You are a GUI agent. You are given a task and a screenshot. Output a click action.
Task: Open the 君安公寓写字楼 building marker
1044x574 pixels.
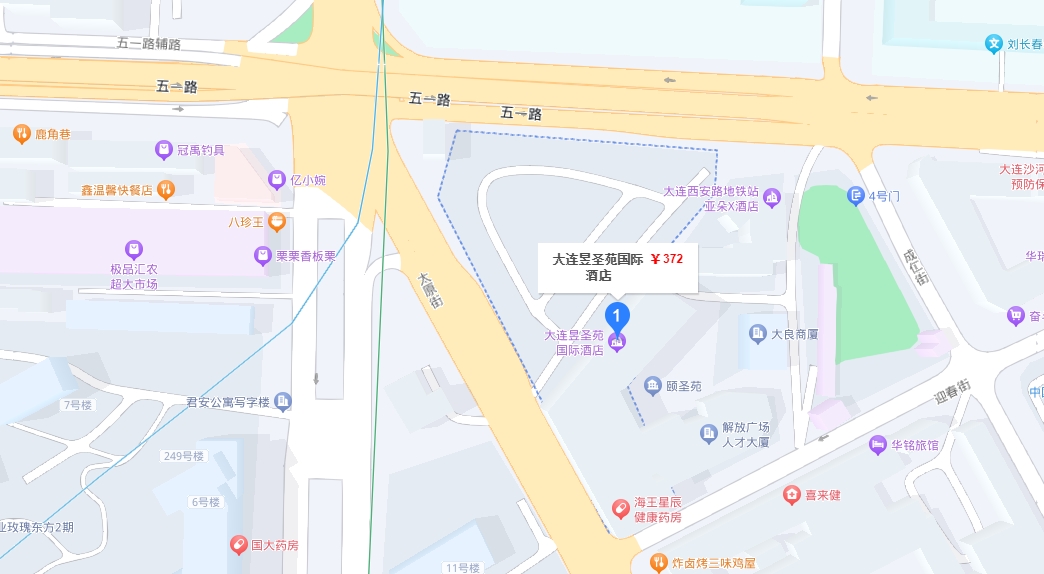click(x=283, y=402)
